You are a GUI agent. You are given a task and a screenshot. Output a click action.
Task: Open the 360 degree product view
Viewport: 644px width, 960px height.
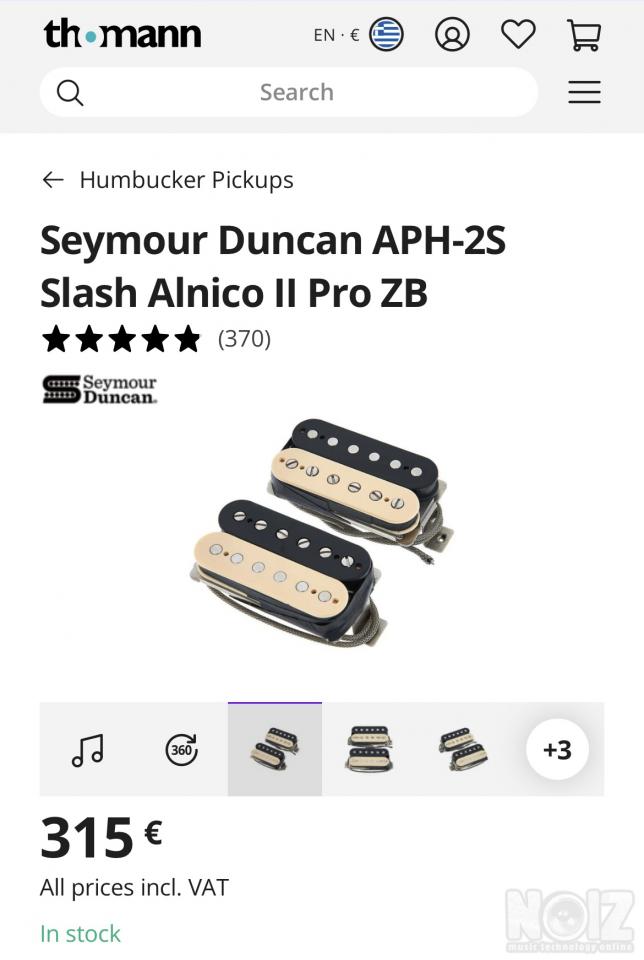[181, 749]
